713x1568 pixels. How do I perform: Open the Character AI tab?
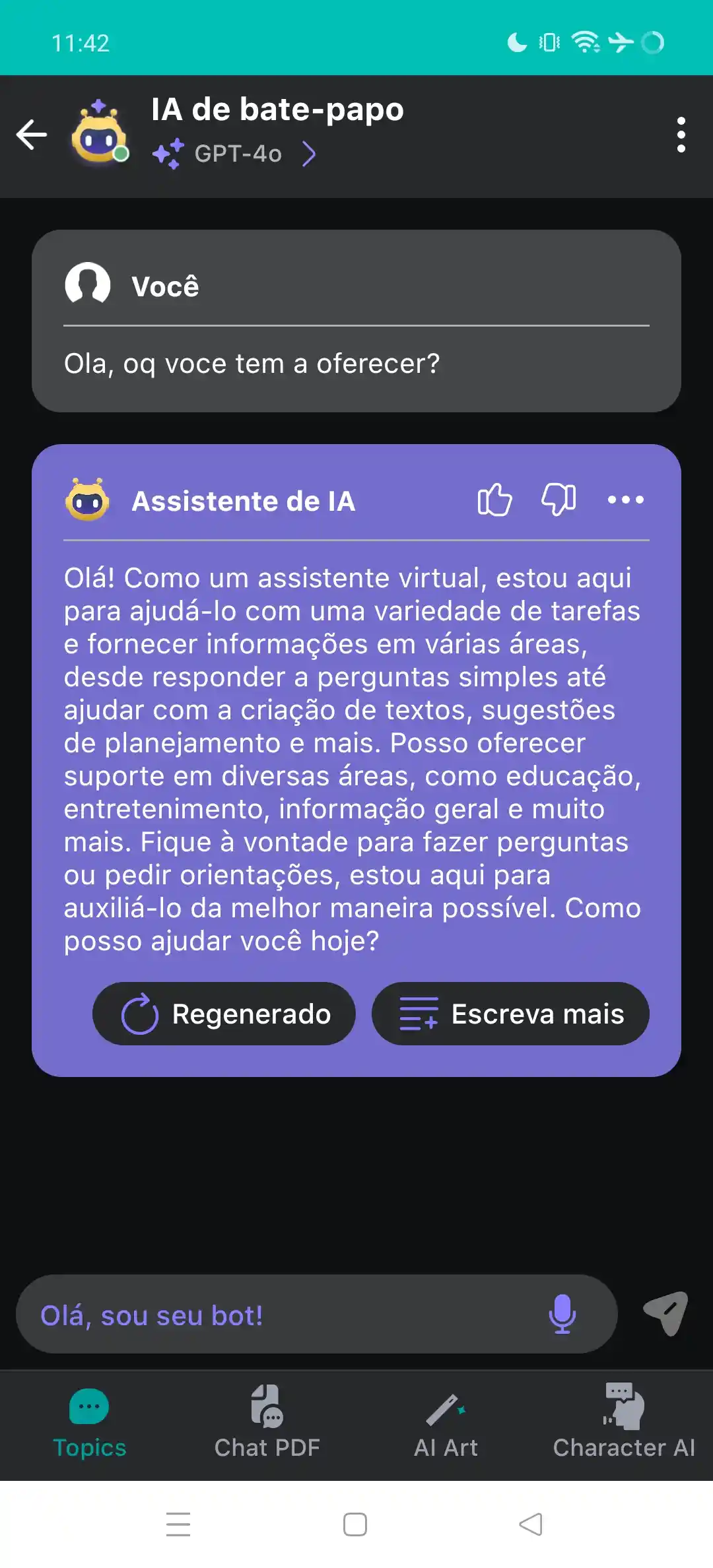click(623, 1422)
